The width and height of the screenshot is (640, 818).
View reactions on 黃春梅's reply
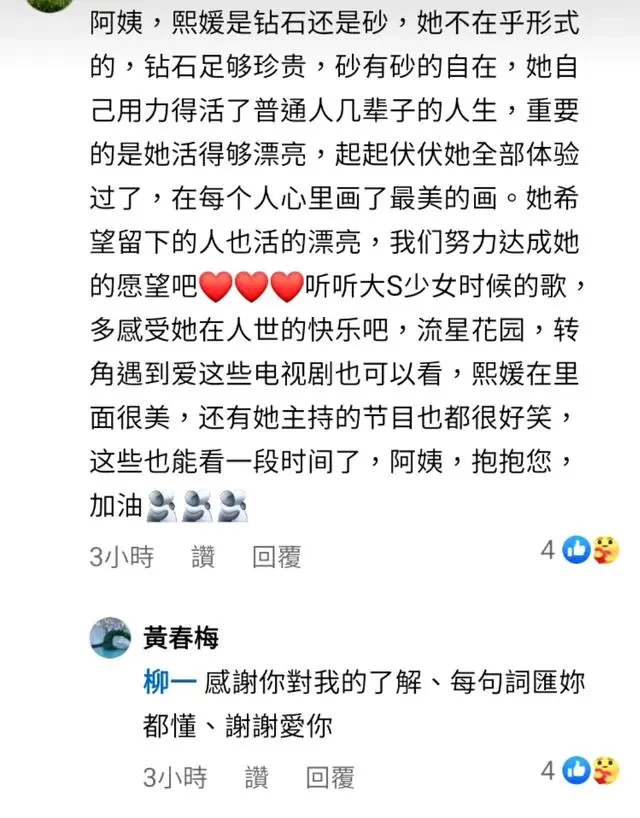point(582,770)
